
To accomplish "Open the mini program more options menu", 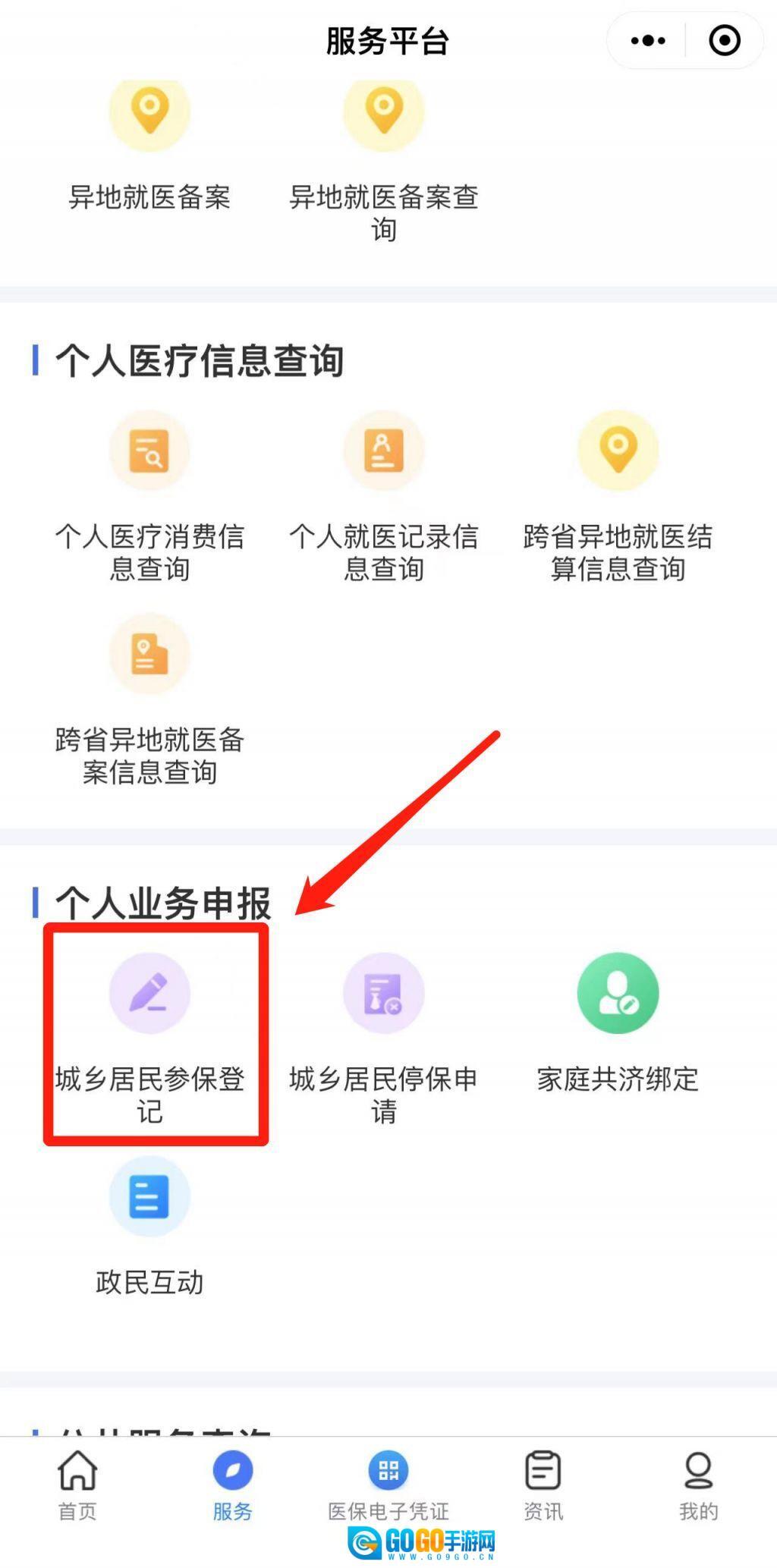I will (x=647, y=41).
